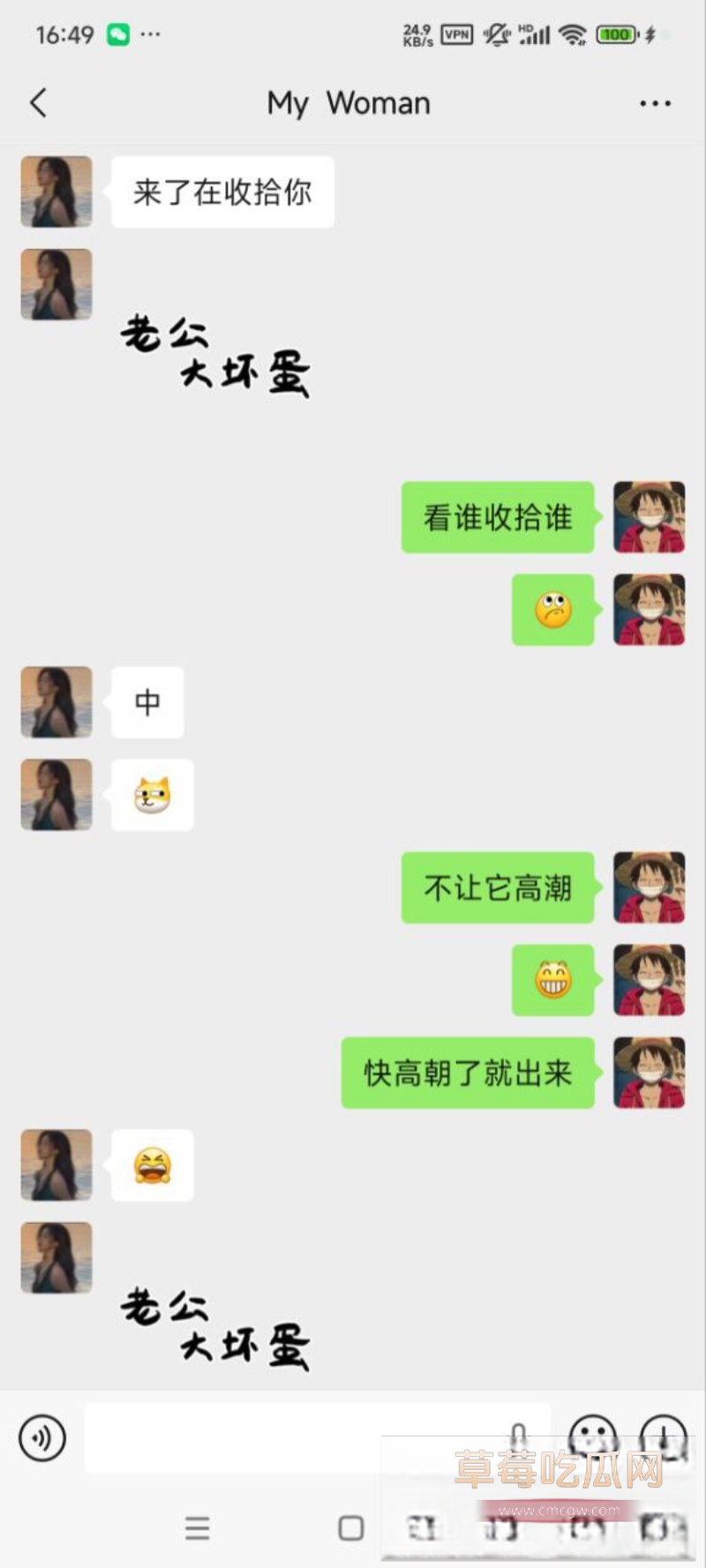Viewport: 706px width, 1568px height.
Task: Tap the VPN indicator in status bar
Action: click(455, 34)
